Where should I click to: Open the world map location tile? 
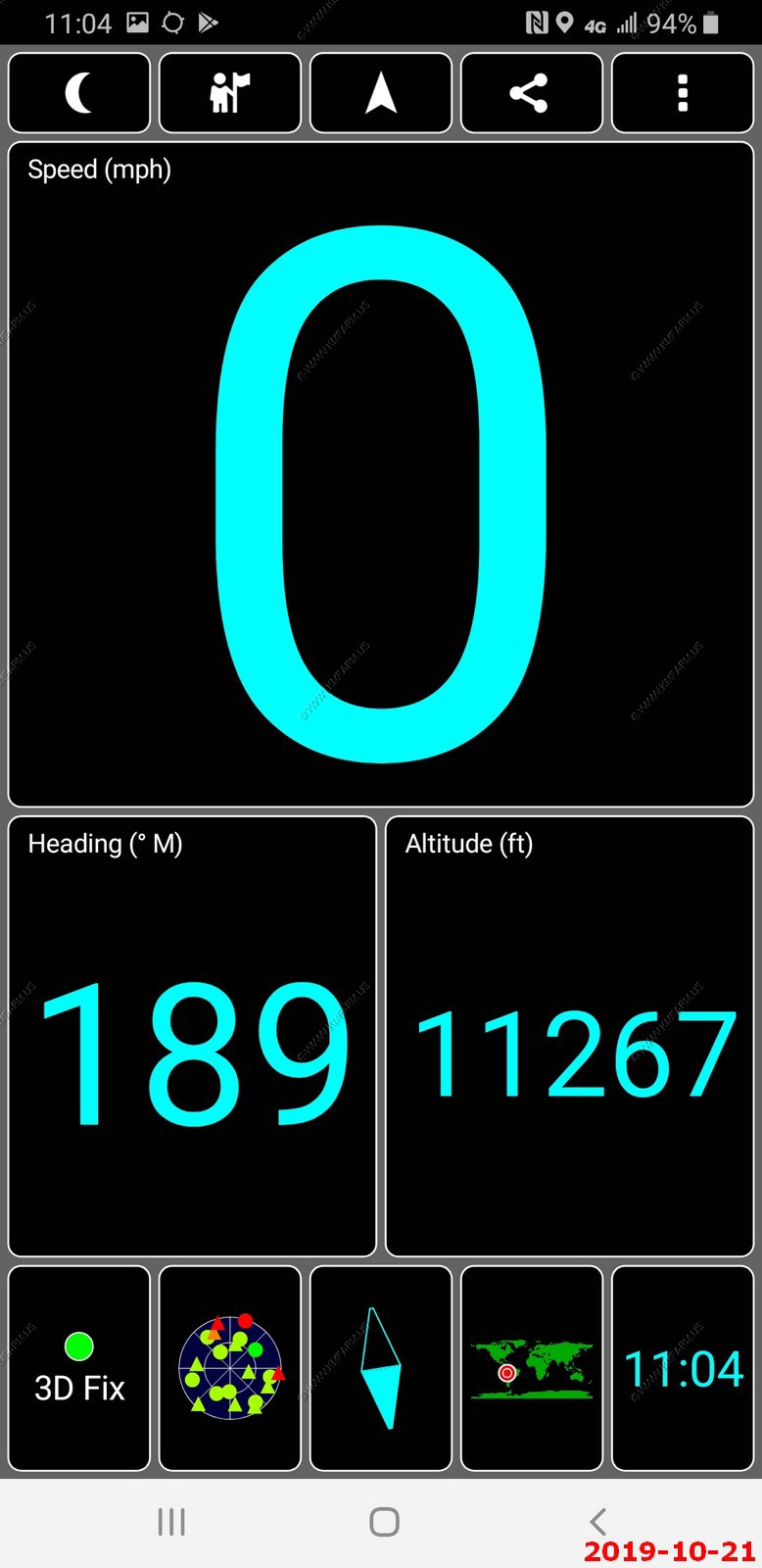[532, 1368]
